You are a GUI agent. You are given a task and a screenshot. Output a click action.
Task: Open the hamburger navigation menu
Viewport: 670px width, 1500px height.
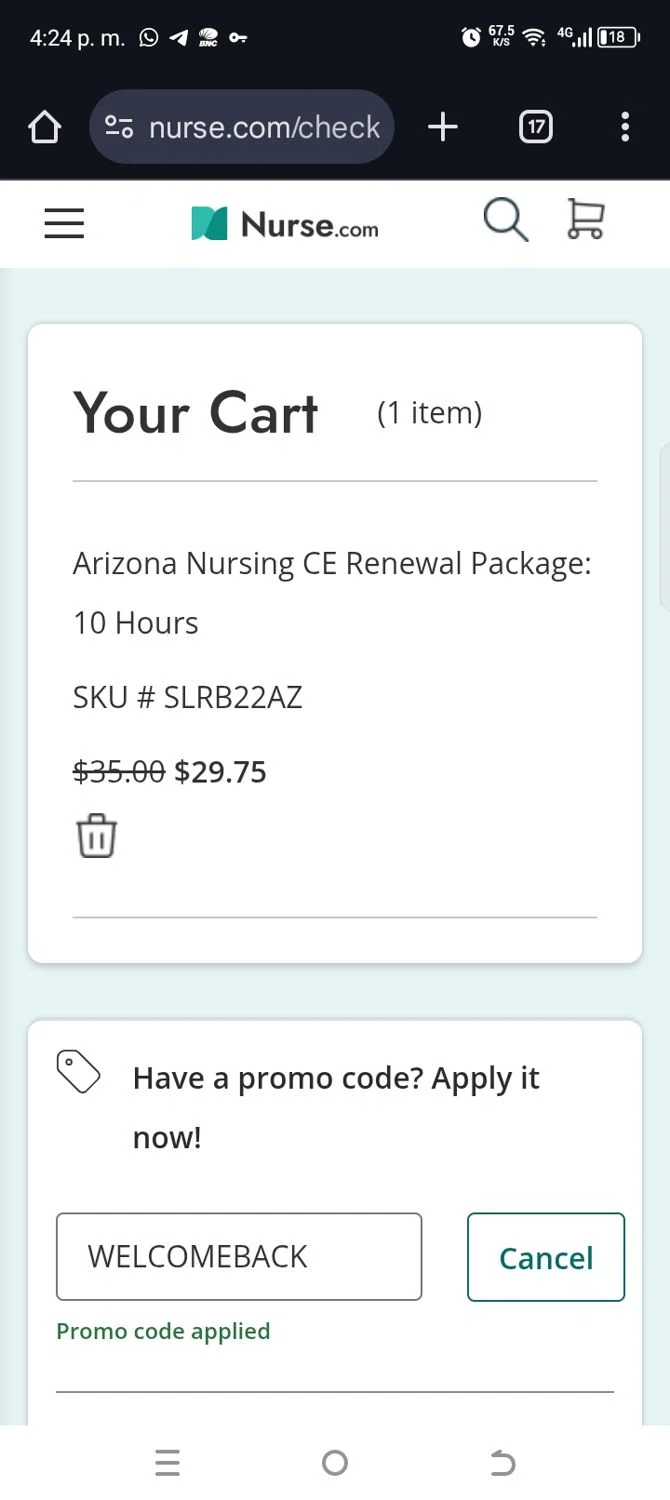pyautogui.click(x=64, y=223)
